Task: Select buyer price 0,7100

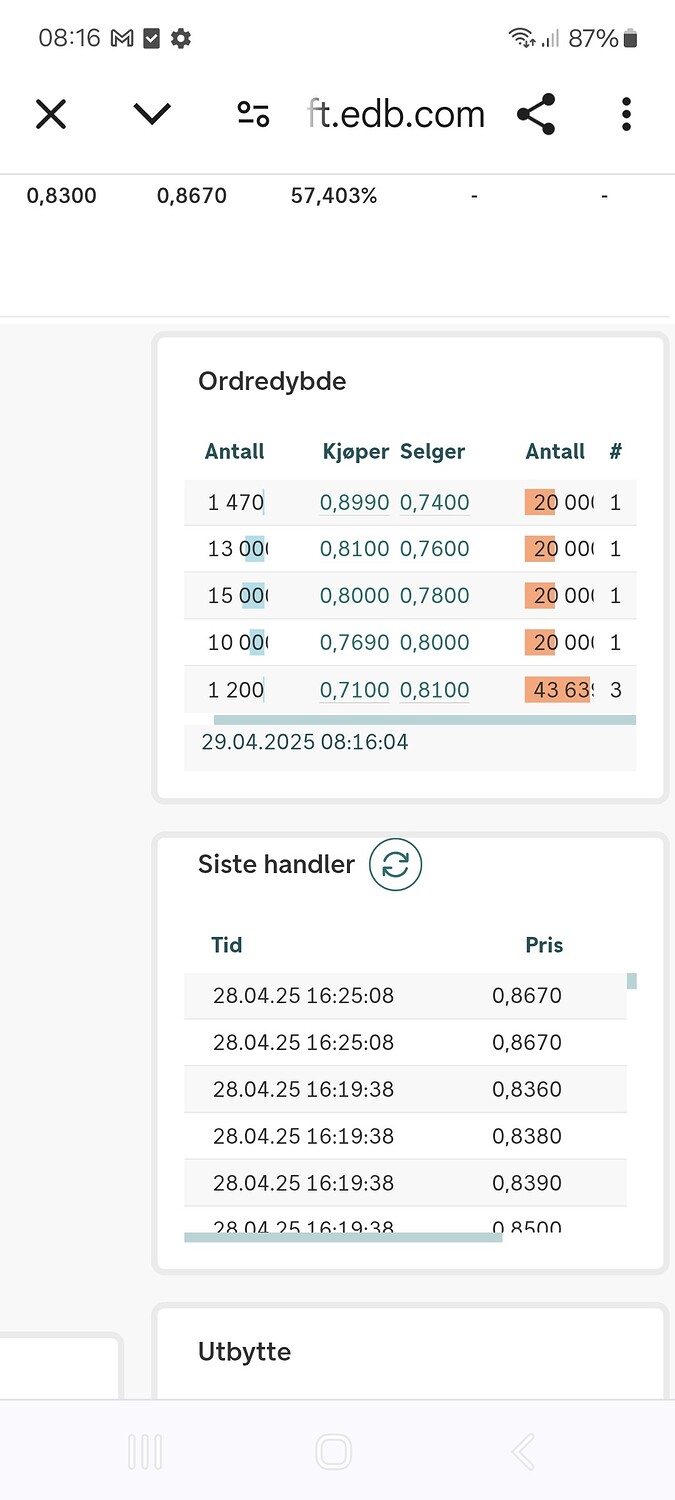Action: (354, 690)
